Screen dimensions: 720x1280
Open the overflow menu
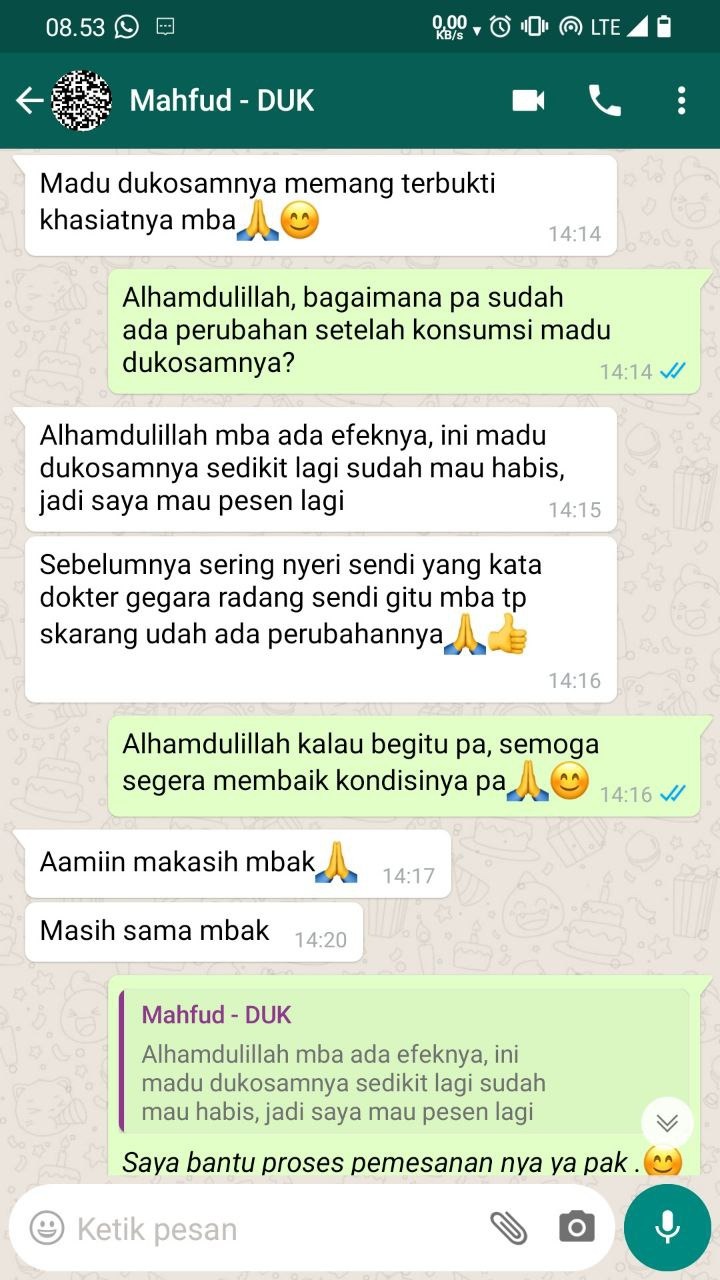681,101
